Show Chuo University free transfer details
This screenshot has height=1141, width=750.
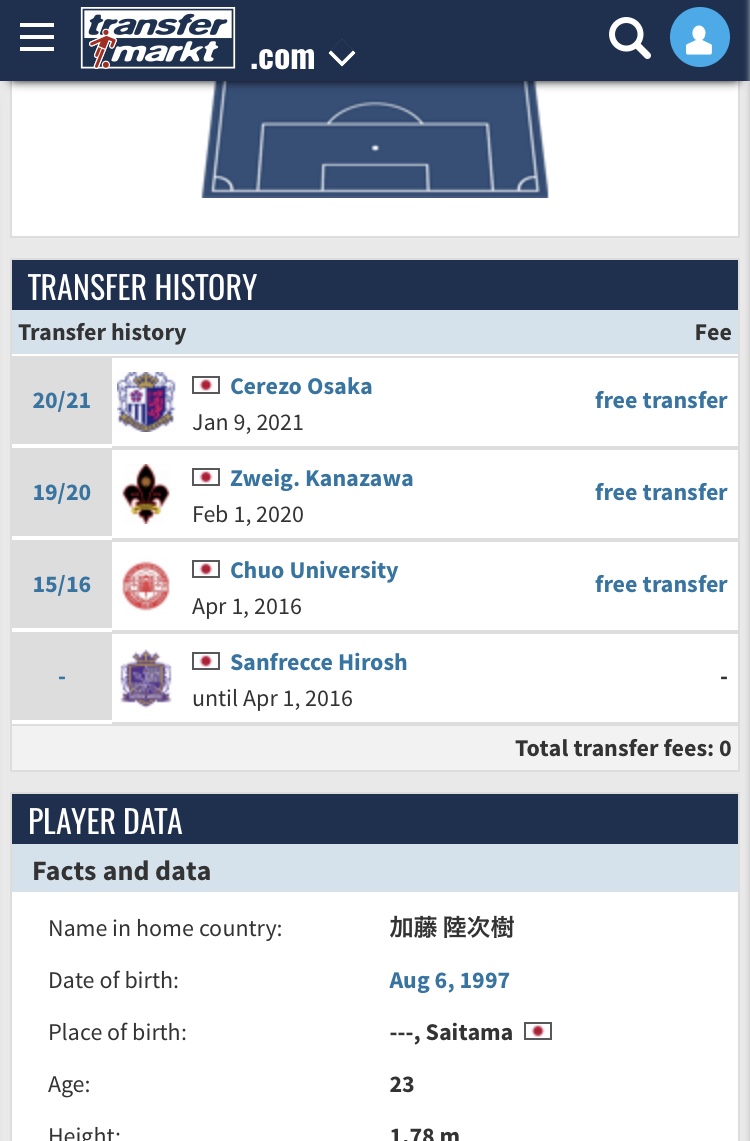point(661,585)
